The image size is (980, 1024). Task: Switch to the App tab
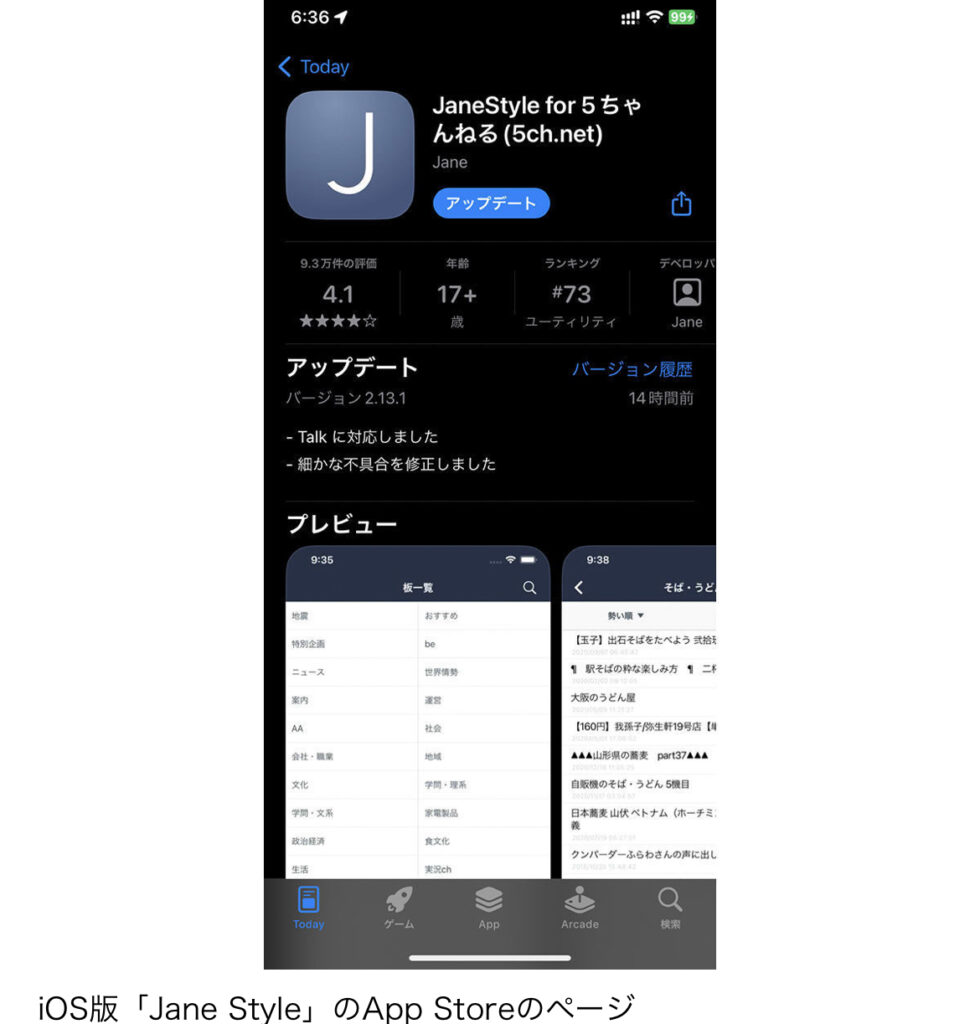pos(489,908)
